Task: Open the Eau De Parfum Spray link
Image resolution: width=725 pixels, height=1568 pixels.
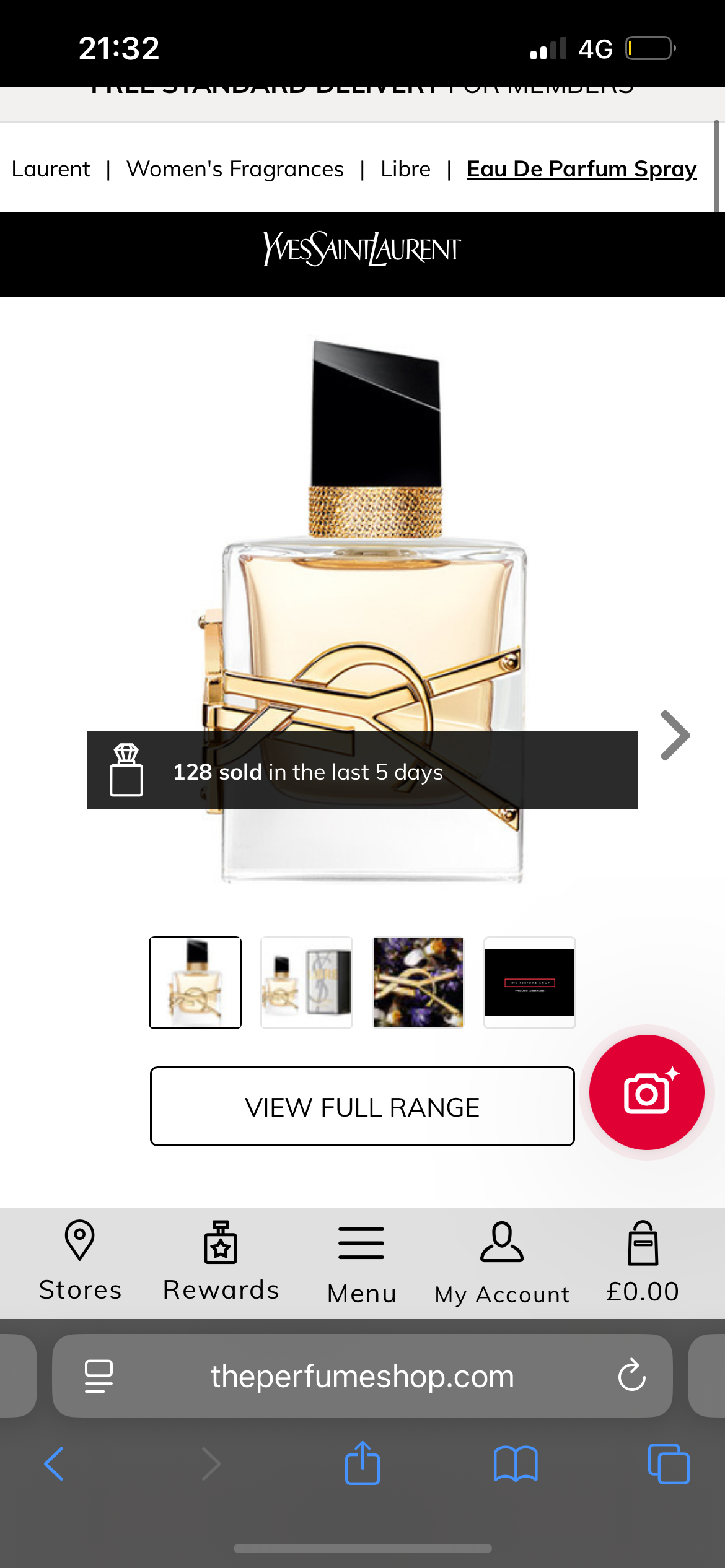Action: pyautogui.click(x=581, y=168)
